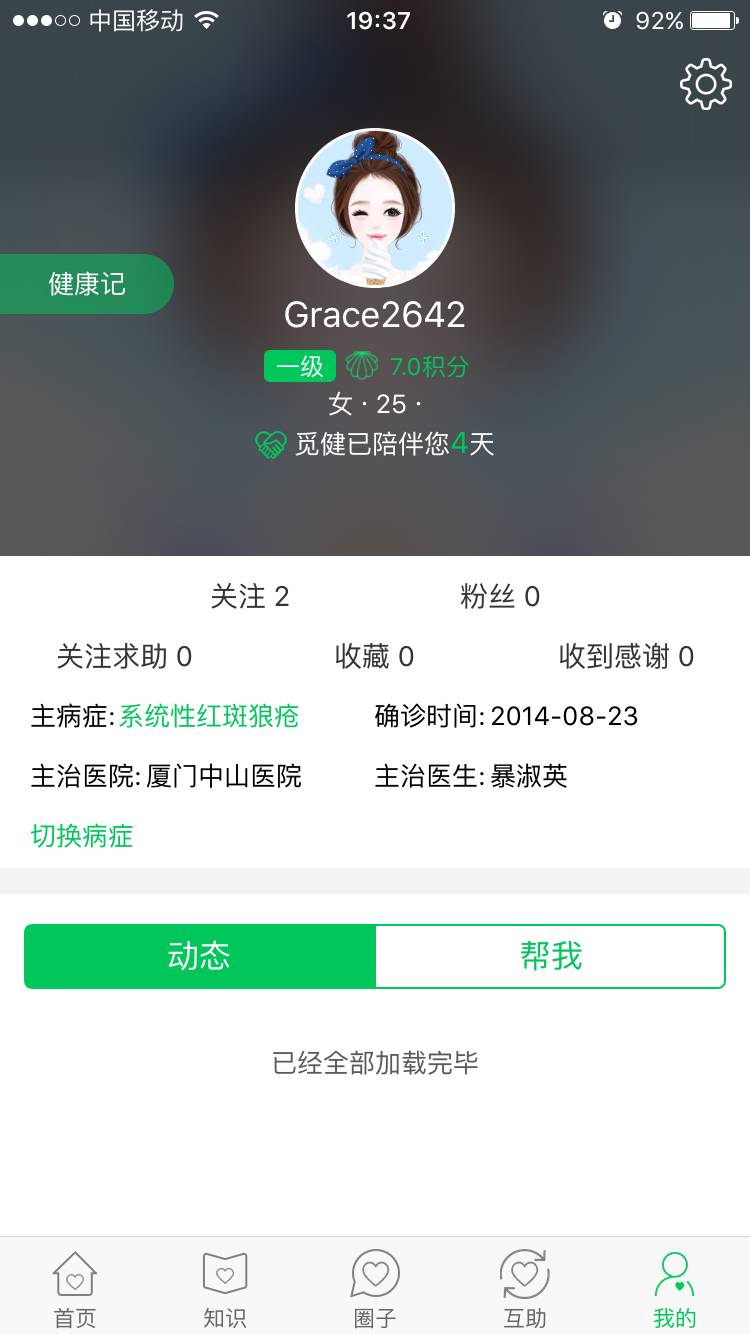The height and width of the screenshot is (1334, 750).
Task: Switch to the 知识 knowledge tab
Action: click(x=225, y=1288)
